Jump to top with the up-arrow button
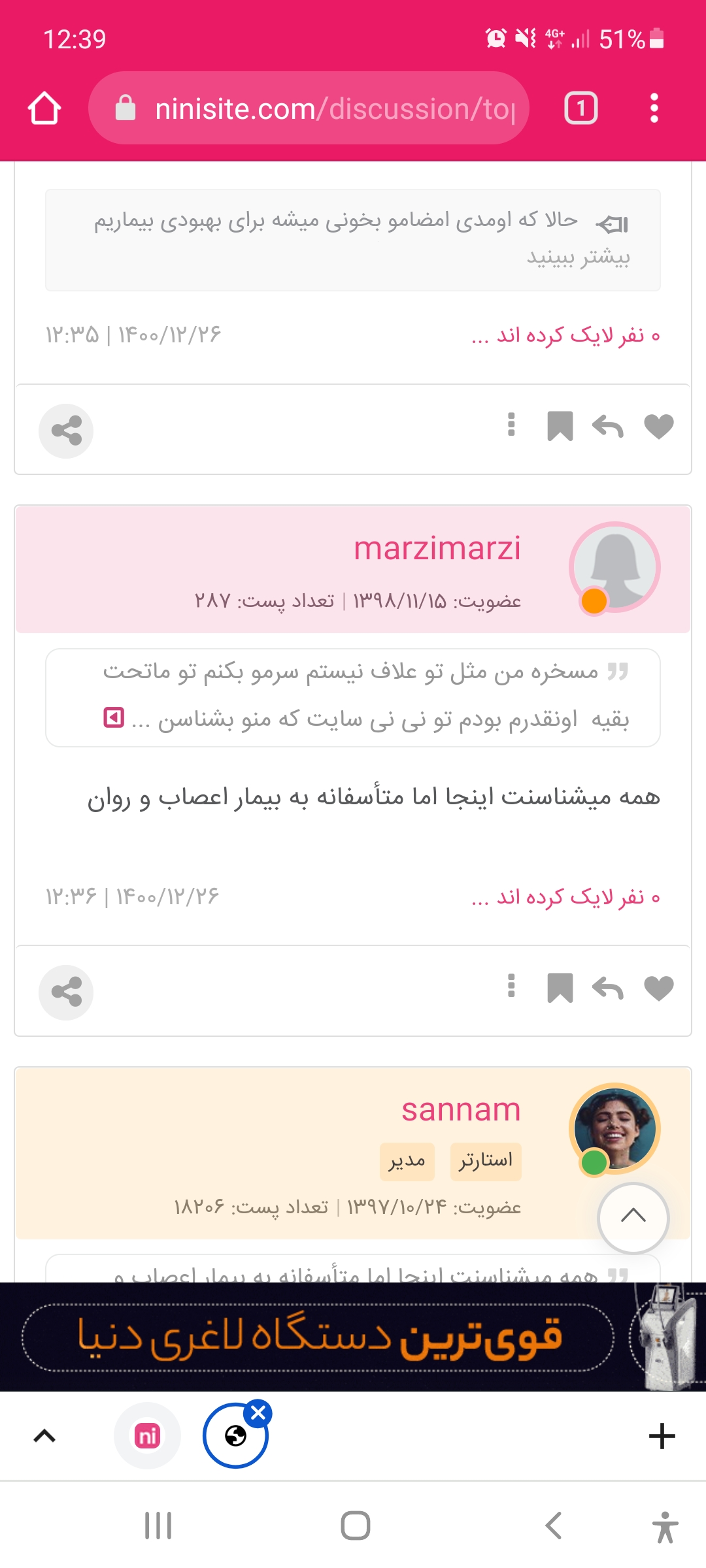Viewport: 706px width, 1568px height. click(x=633, y=1217)
